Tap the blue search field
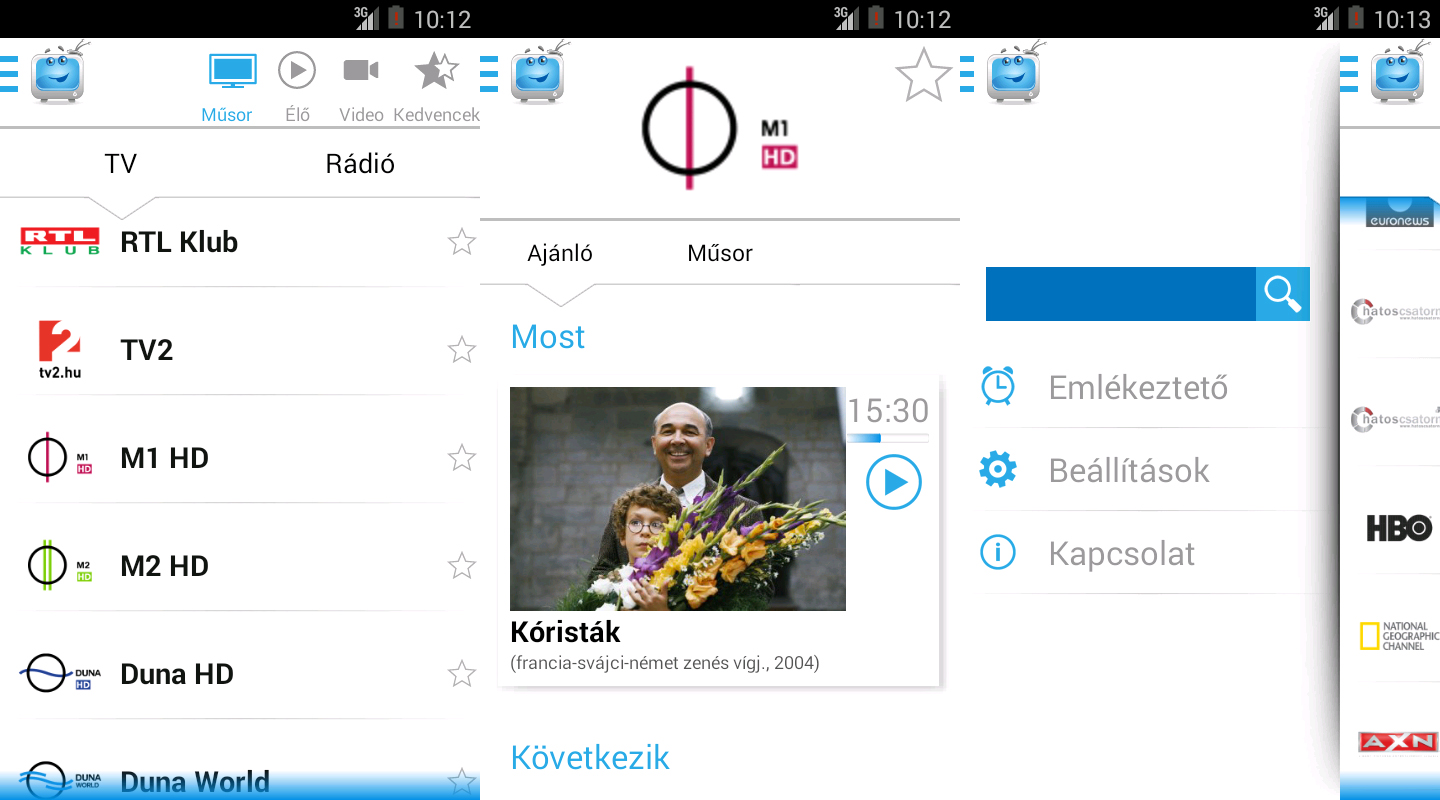 1120,294
